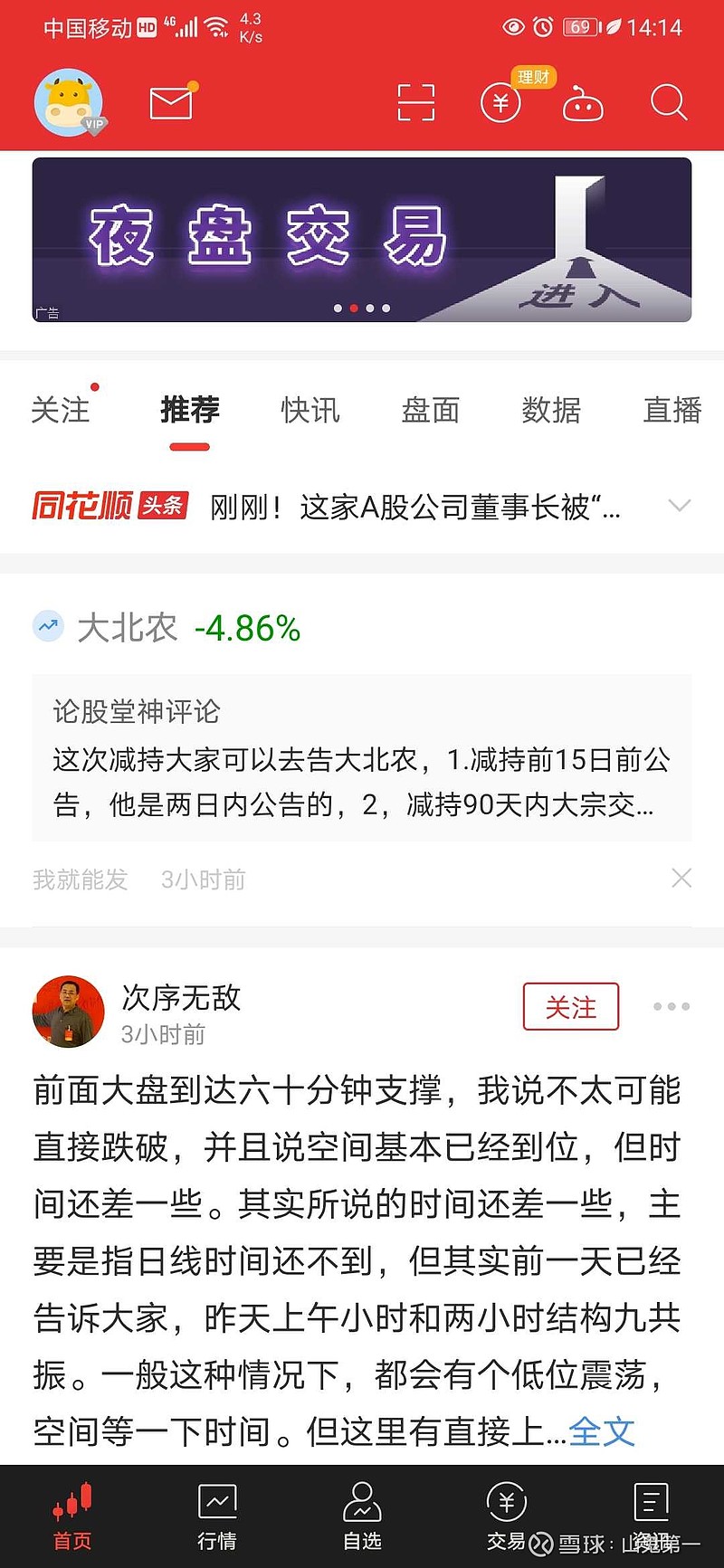Dismiss the 大北农 recommendation card
724x1568 pixels.
681,879
